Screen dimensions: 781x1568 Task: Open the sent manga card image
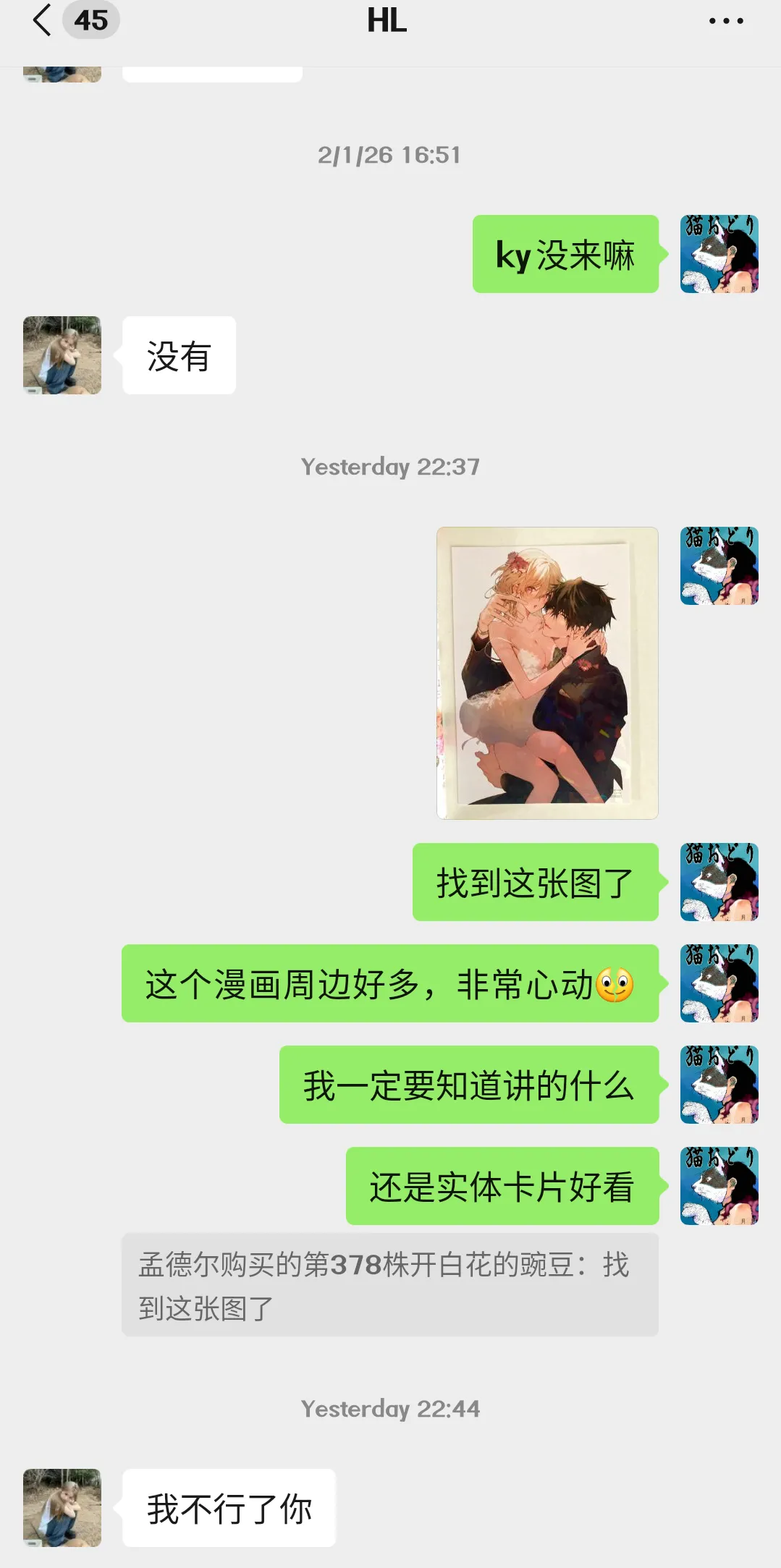click(547, 673)
